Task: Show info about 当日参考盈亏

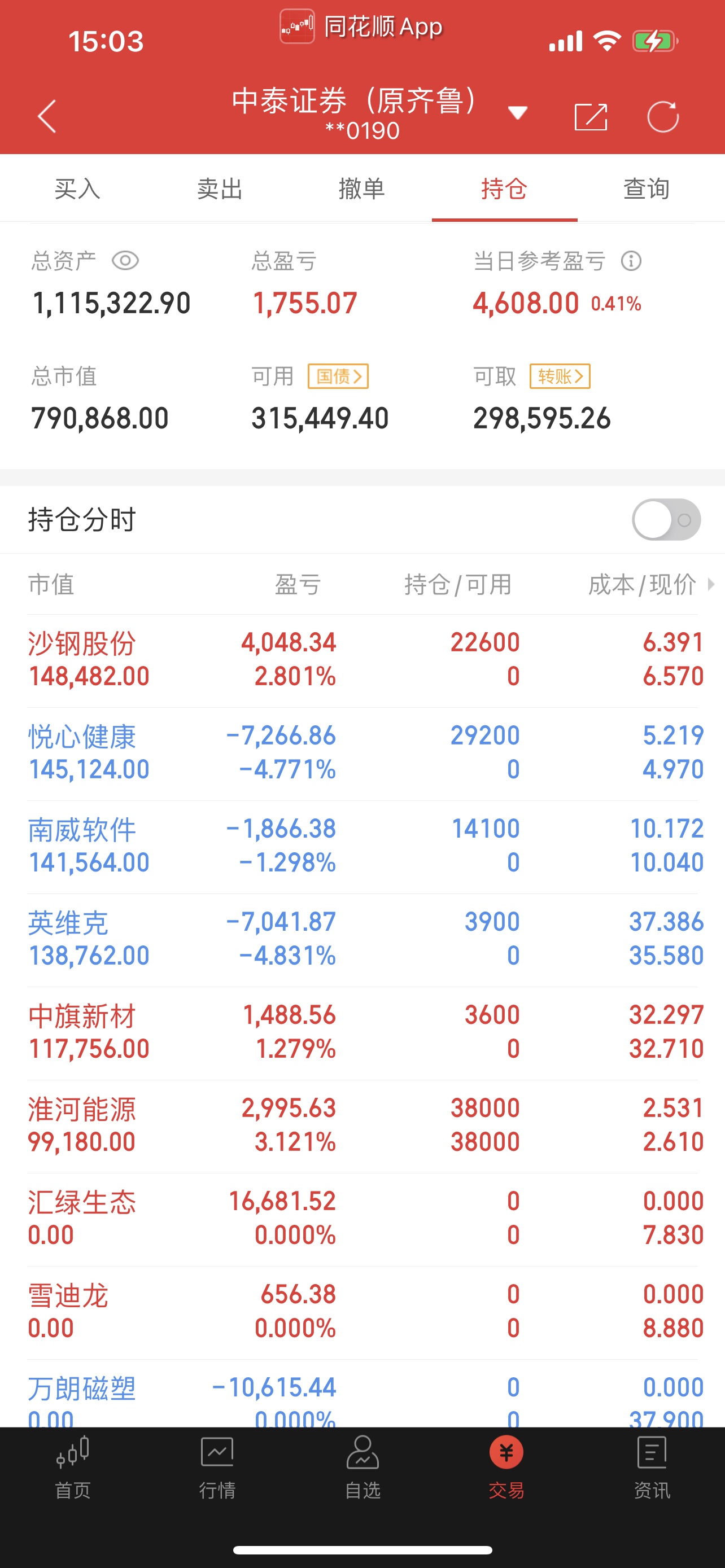Action: coord(631,261)
